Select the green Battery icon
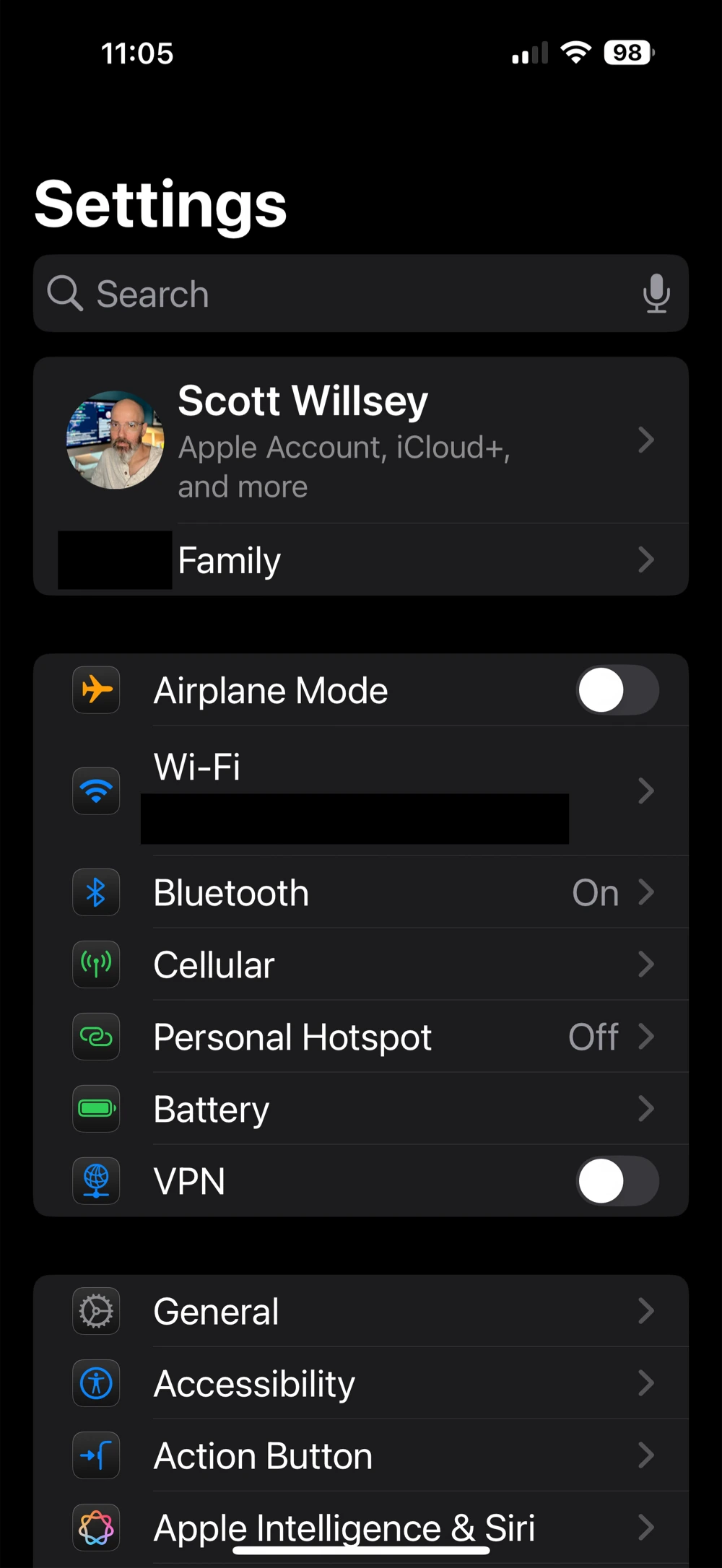722x1568 pixels. [x=96, y=1110]
